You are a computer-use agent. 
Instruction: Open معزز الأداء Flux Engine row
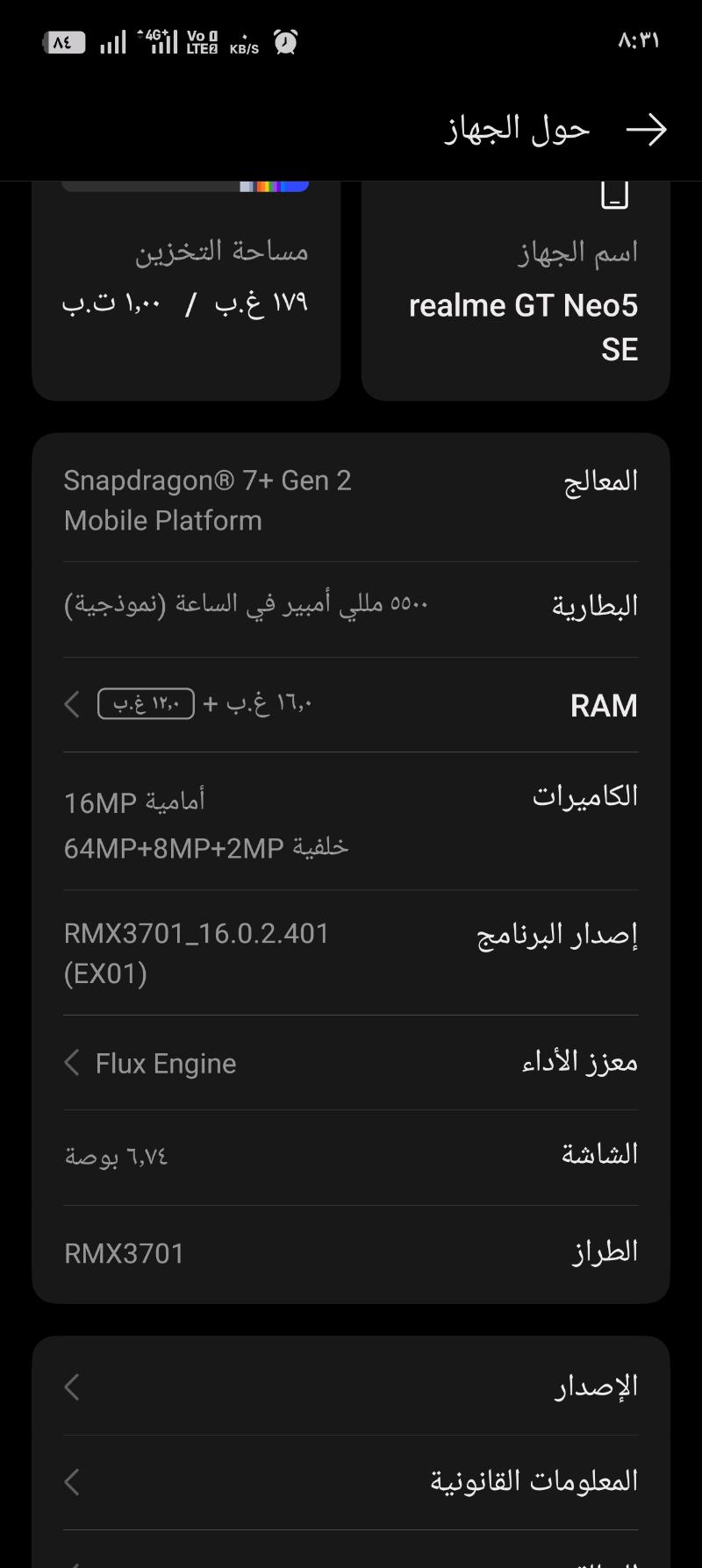pyautogui.click(x=351, y=1063)
